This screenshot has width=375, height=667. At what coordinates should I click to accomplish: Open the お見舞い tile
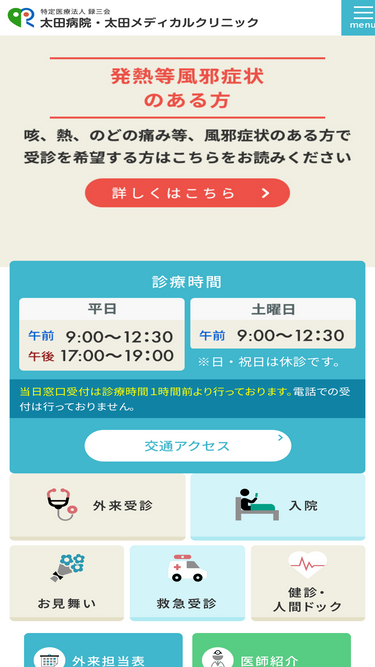point(67,583)
